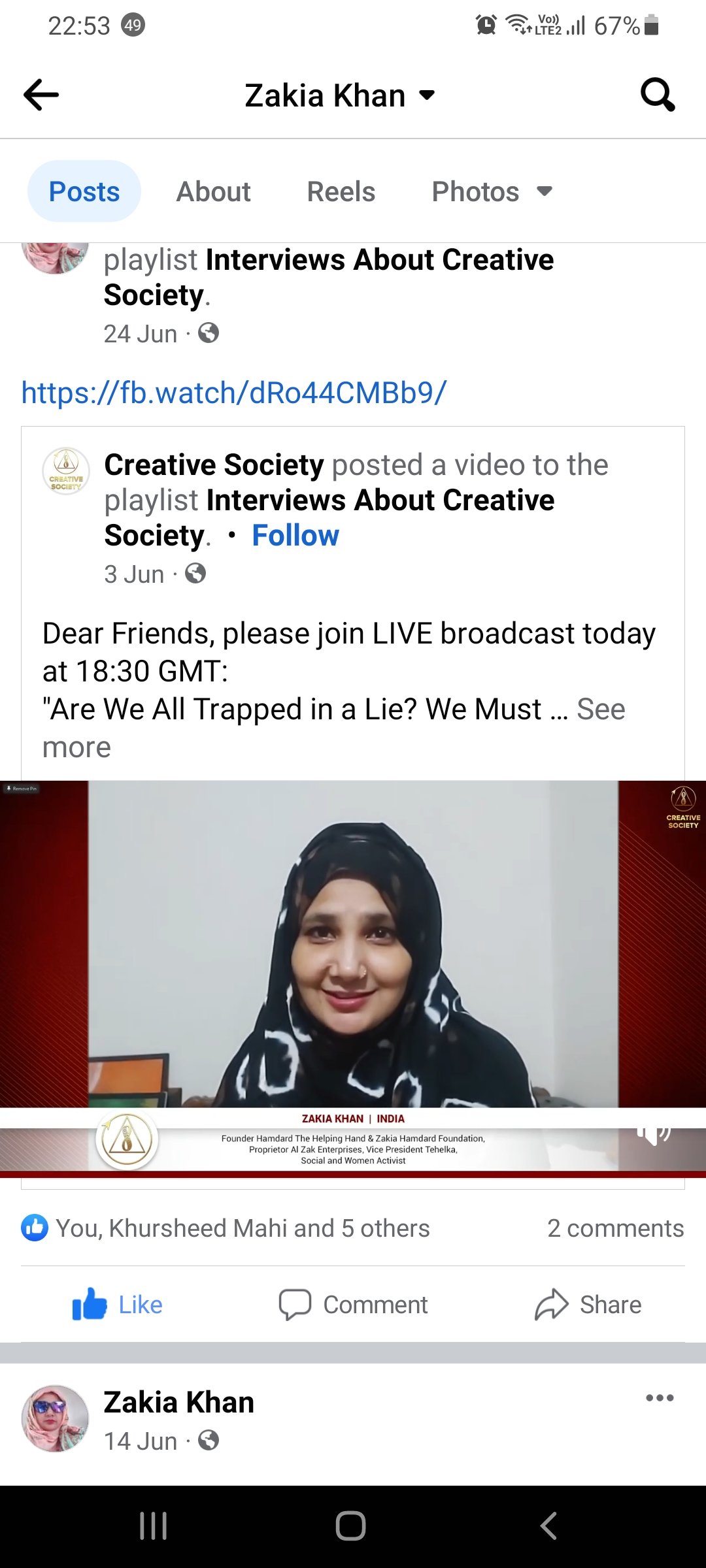See who reacted to the post
This screenshot has width=706, height=1568.
[x=242, y=1228]
